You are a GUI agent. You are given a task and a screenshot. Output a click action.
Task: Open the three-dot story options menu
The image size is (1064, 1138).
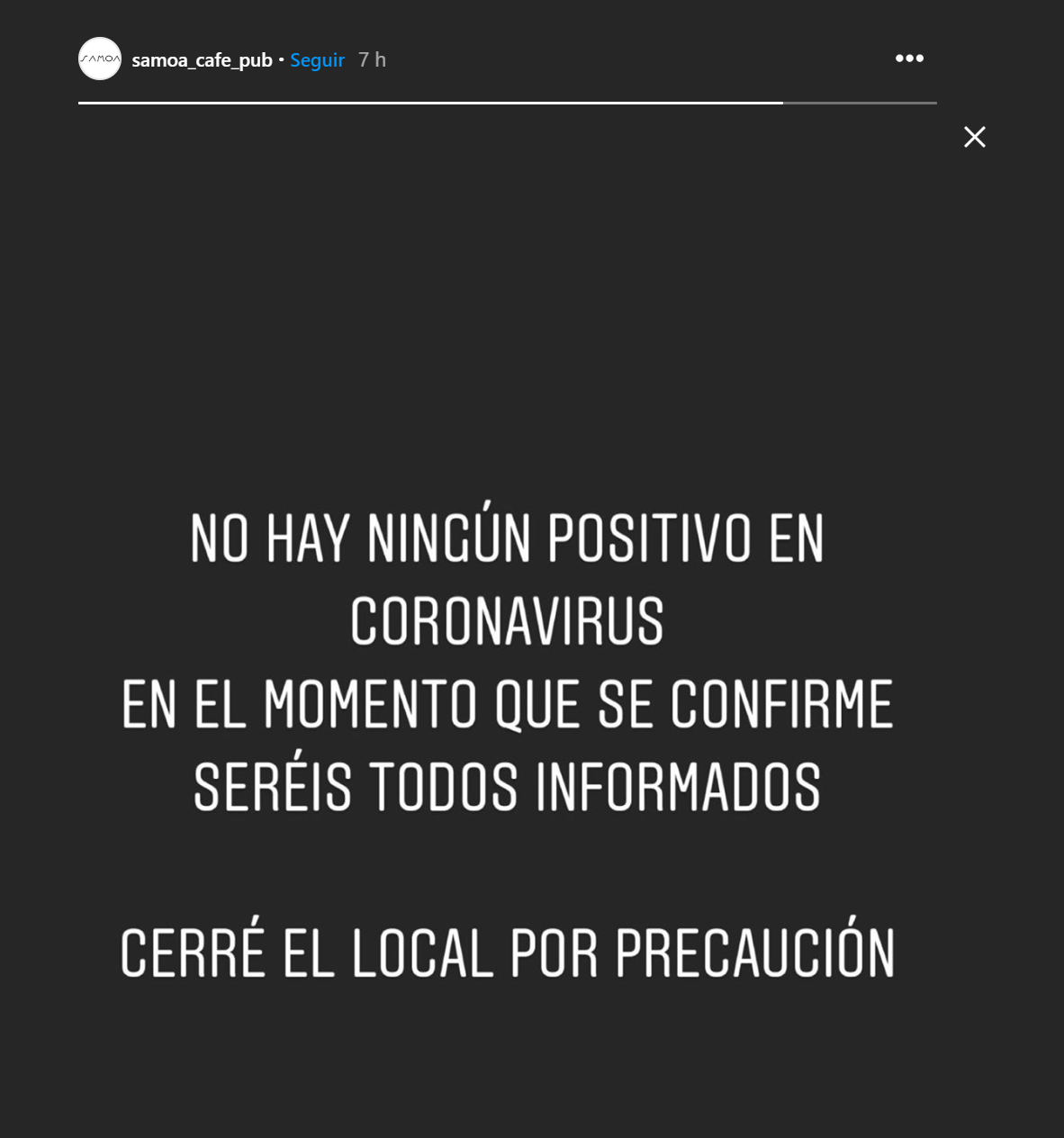pos(909,59)
